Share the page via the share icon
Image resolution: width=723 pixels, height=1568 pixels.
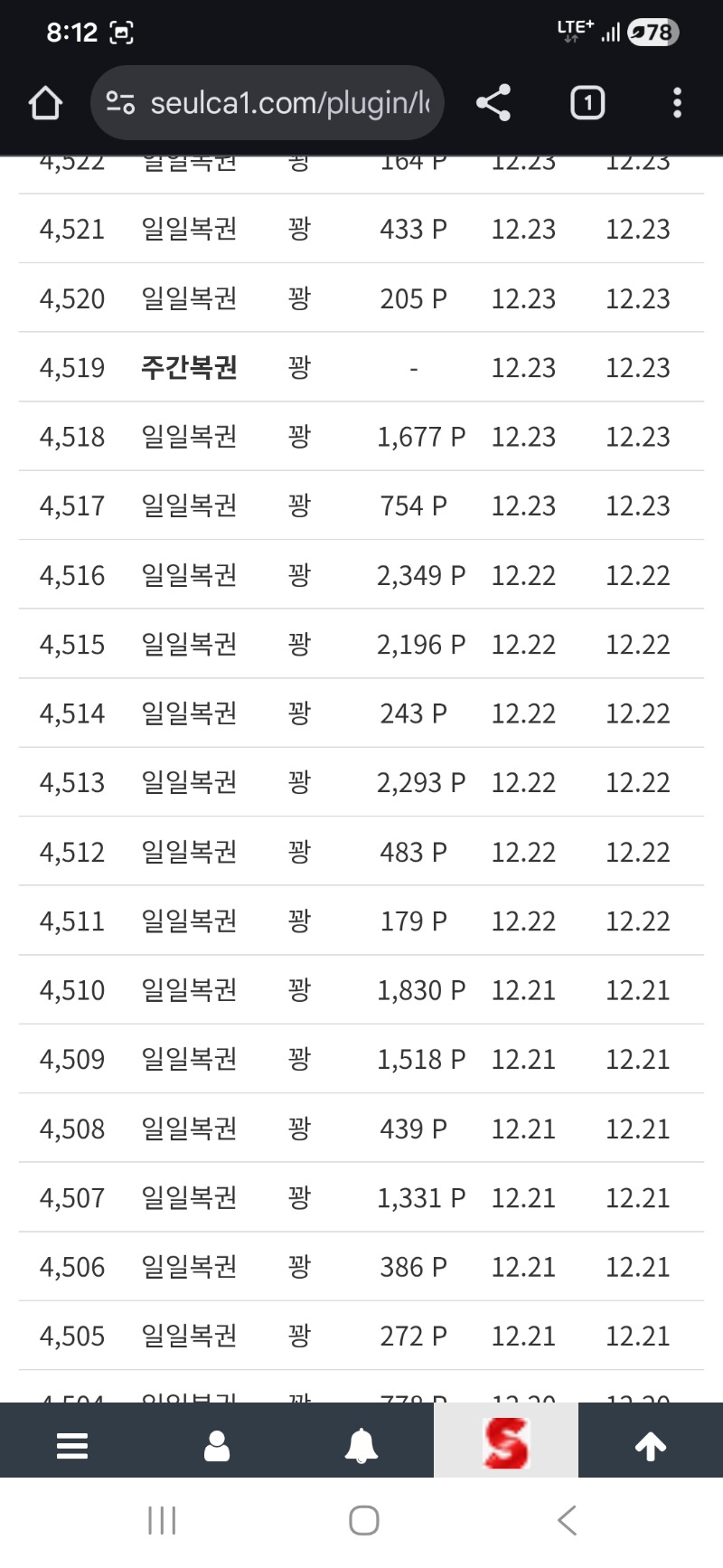tap(493, 102)
